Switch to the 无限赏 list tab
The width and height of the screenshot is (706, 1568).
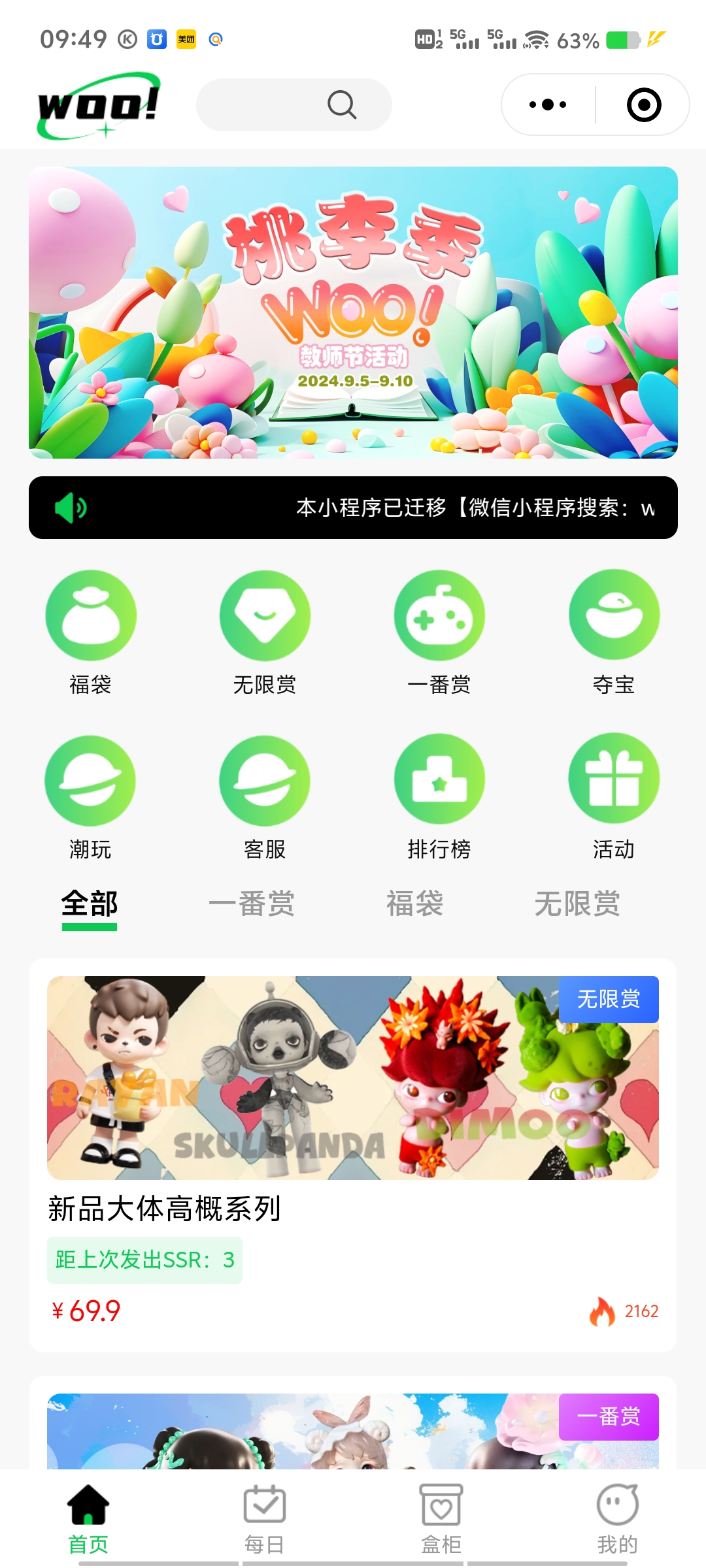577,904
